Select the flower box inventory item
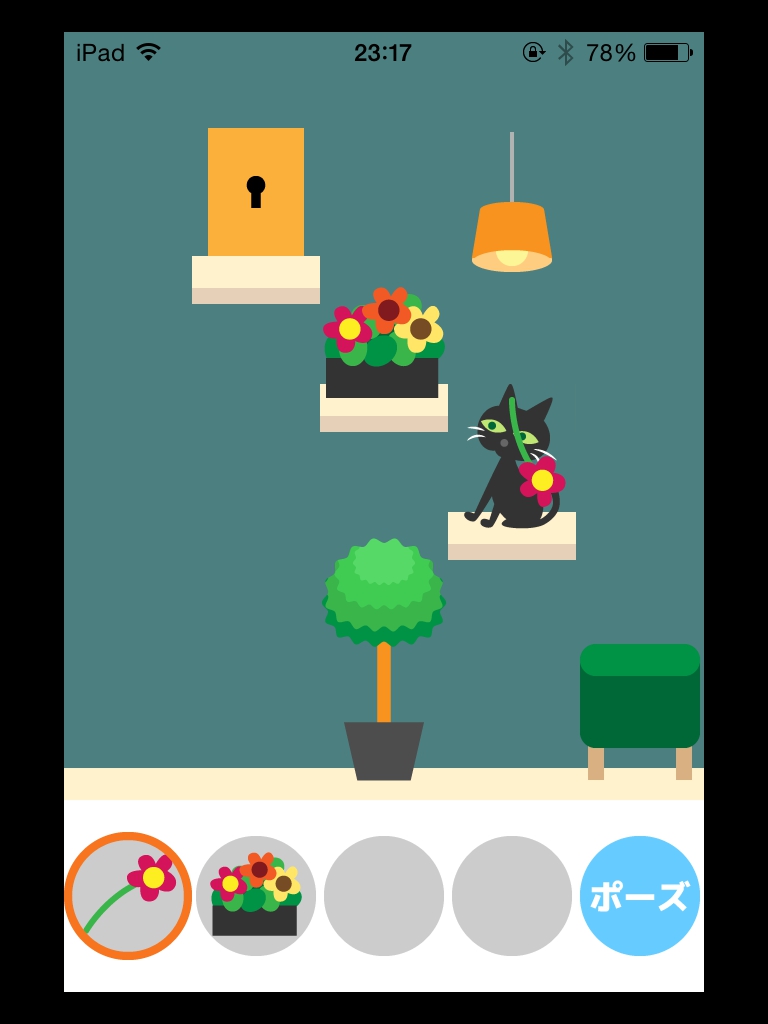 [x=256, y=895]
